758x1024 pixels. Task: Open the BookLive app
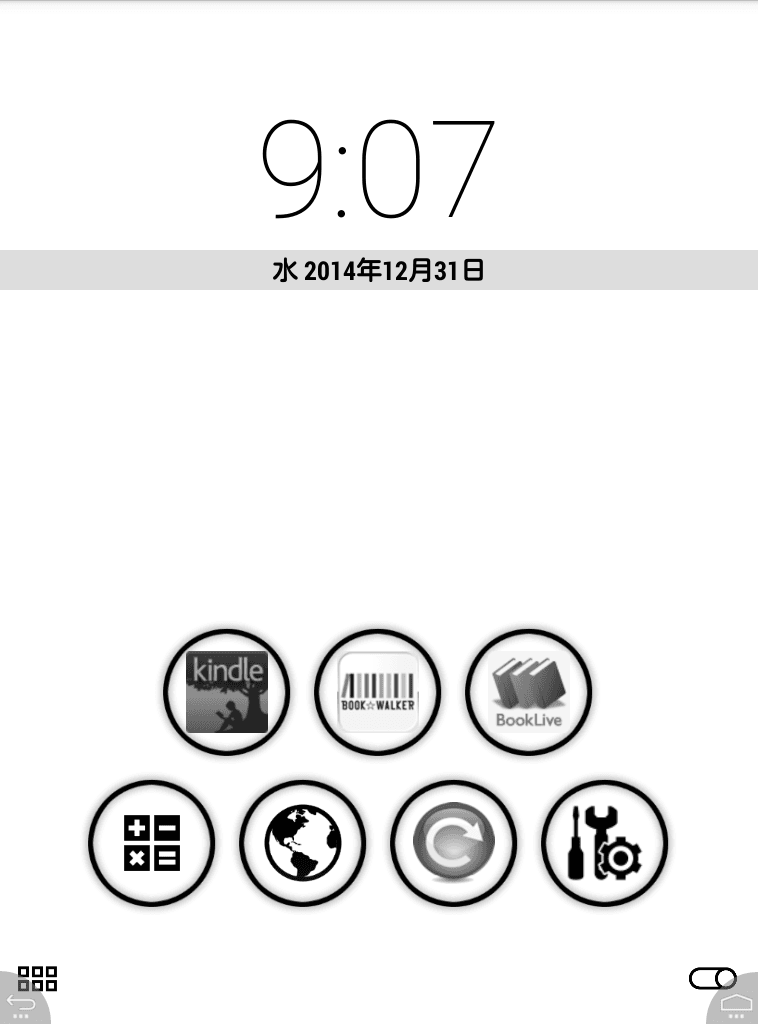point(529,692)
